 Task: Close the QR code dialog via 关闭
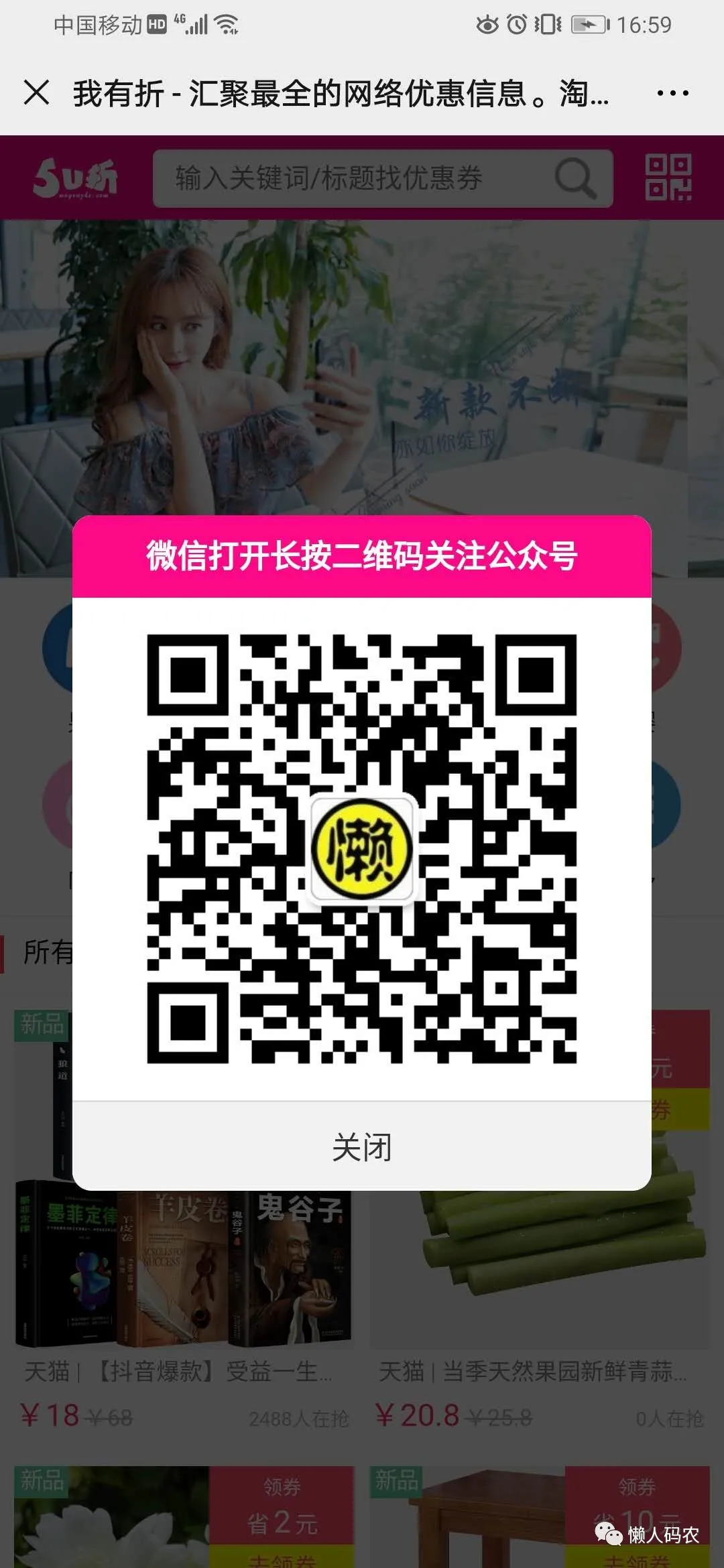[x=362, y=1147]
